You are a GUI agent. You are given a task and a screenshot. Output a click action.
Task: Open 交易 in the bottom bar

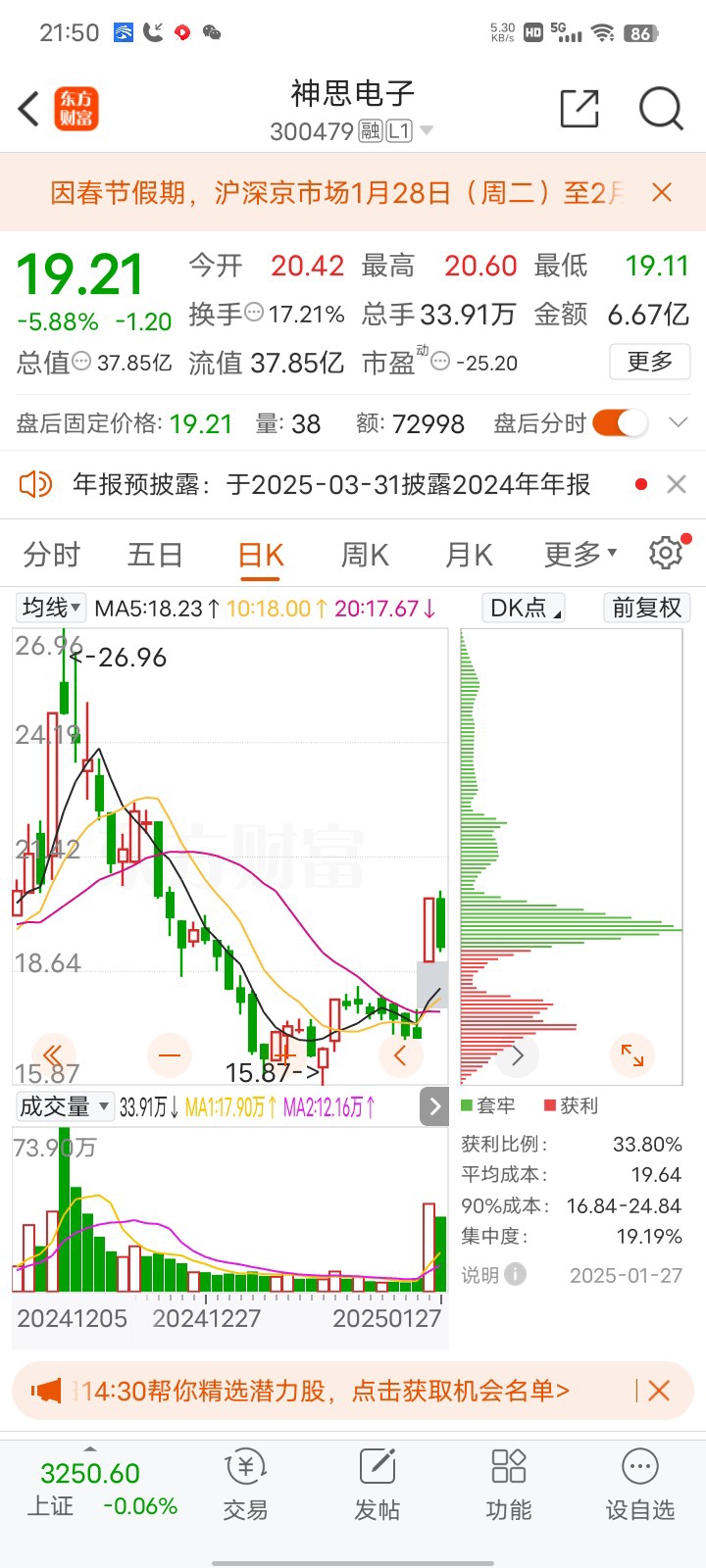coord(245,1485)
